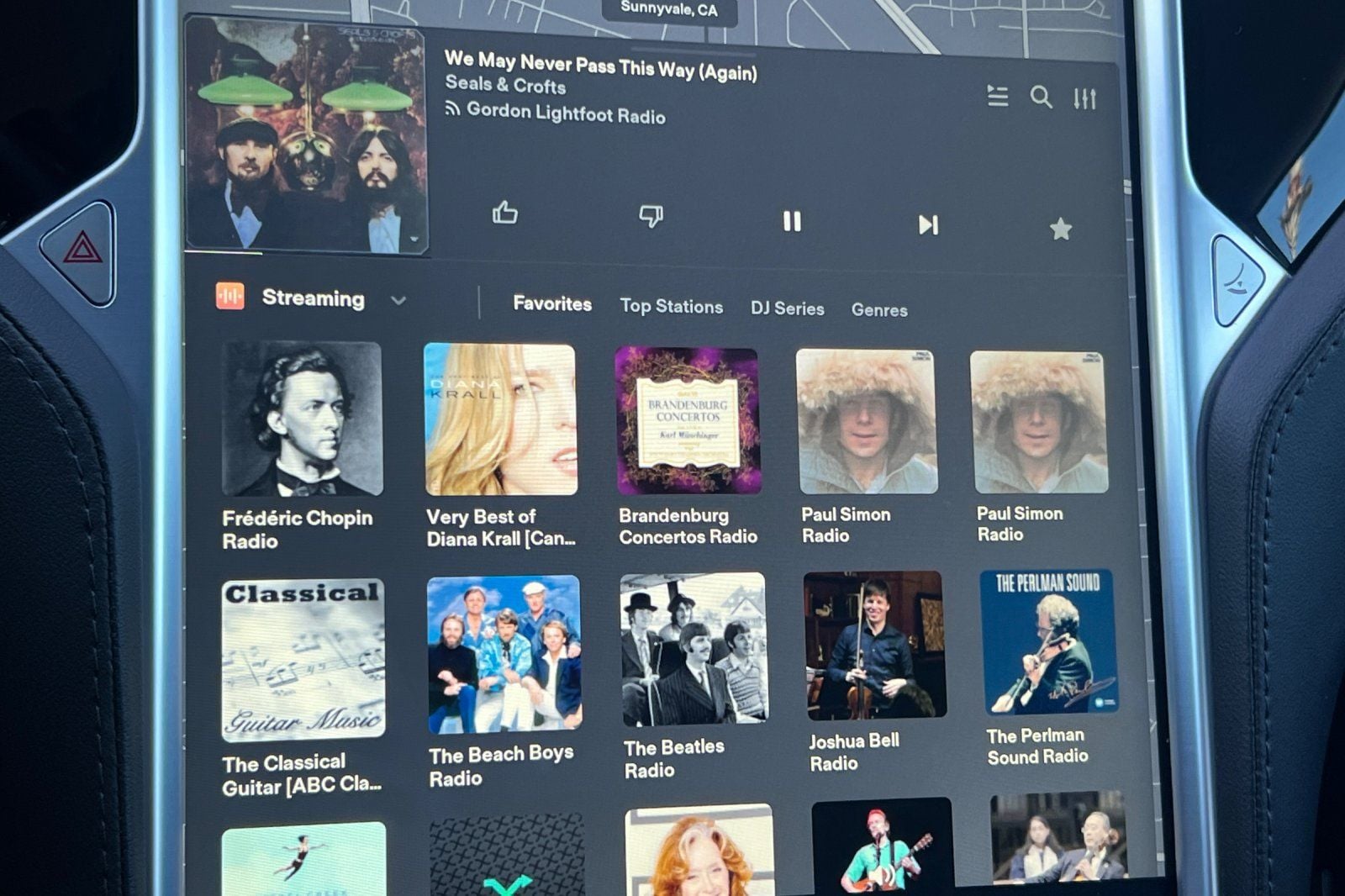Image resolution: width=1345 pixels, height=896 pixels.
Task: Switch to the DJ Series tab
Action: tap(787, 308)
